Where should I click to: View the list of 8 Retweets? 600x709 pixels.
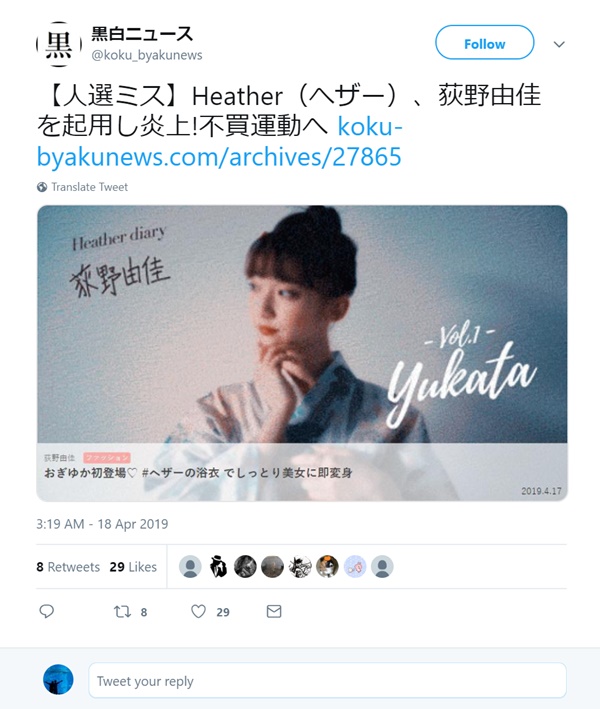coord(68,567)
